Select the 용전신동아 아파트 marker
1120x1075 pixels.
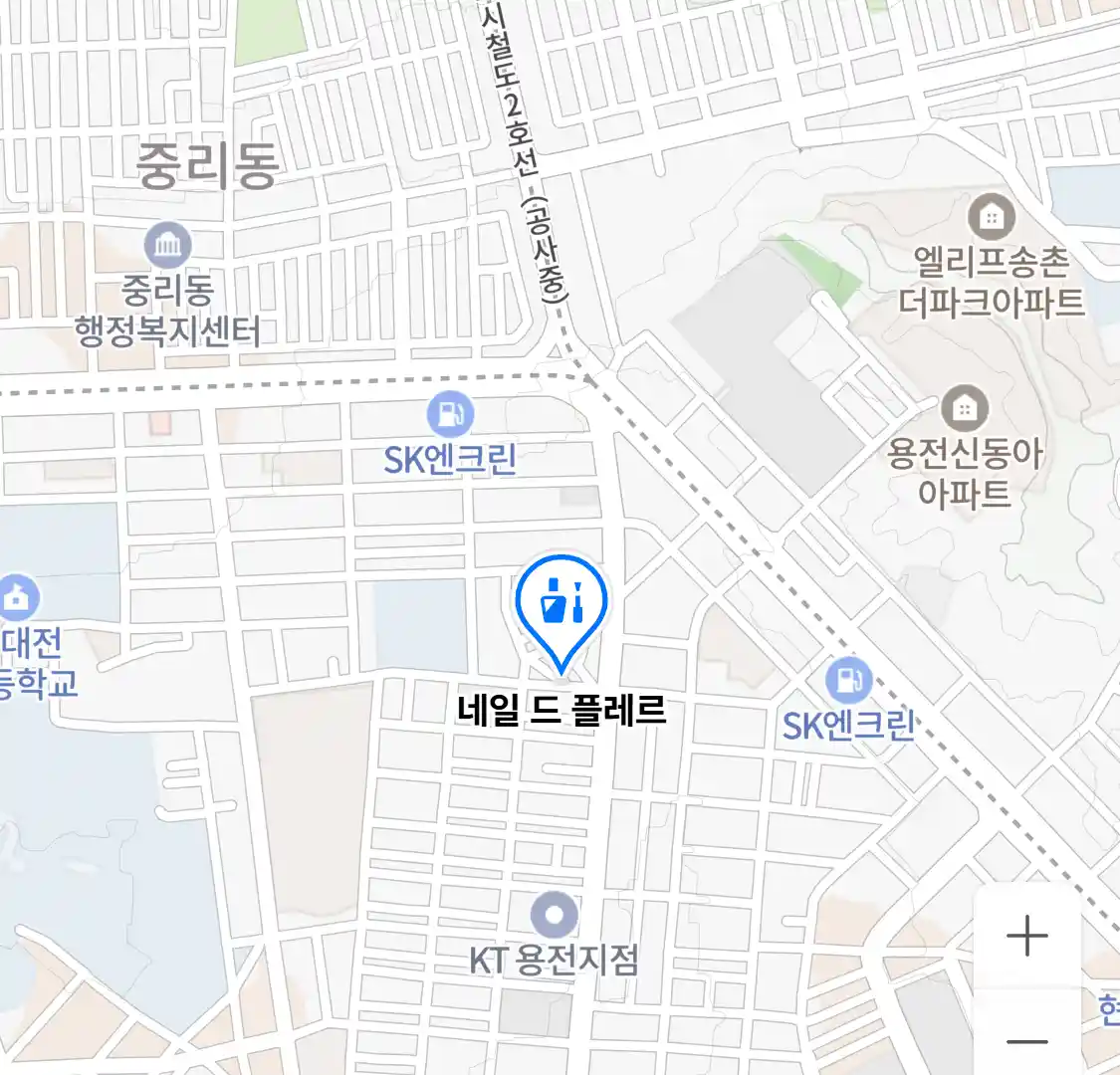pyautogui.click(x=964, y=408)
